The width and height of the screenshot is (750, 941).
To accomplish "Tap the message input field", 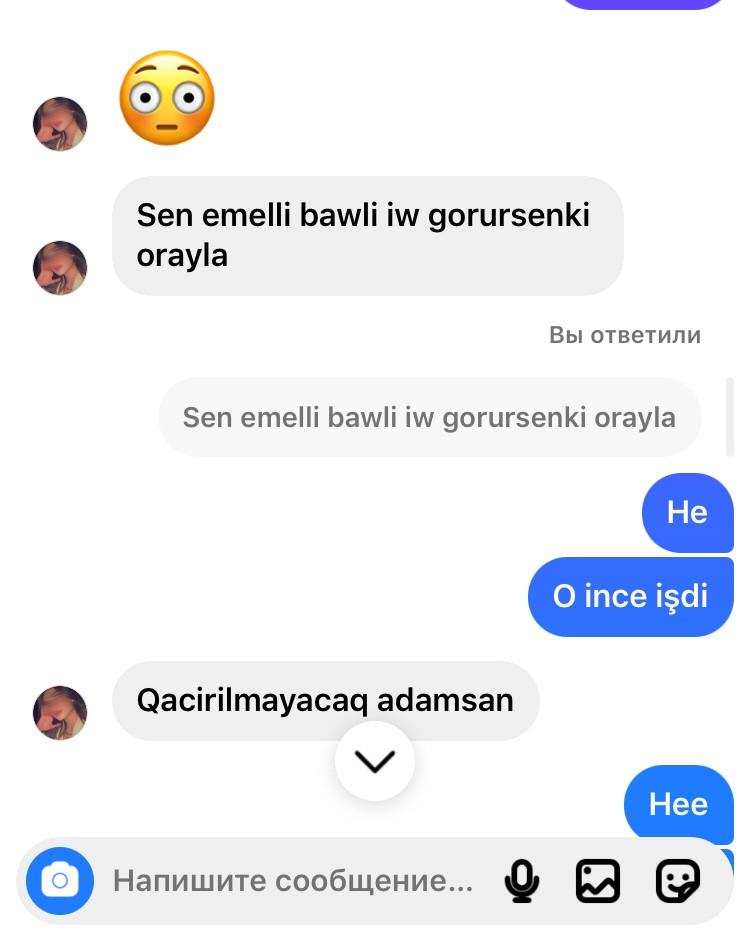I will (x=292, y=881).
